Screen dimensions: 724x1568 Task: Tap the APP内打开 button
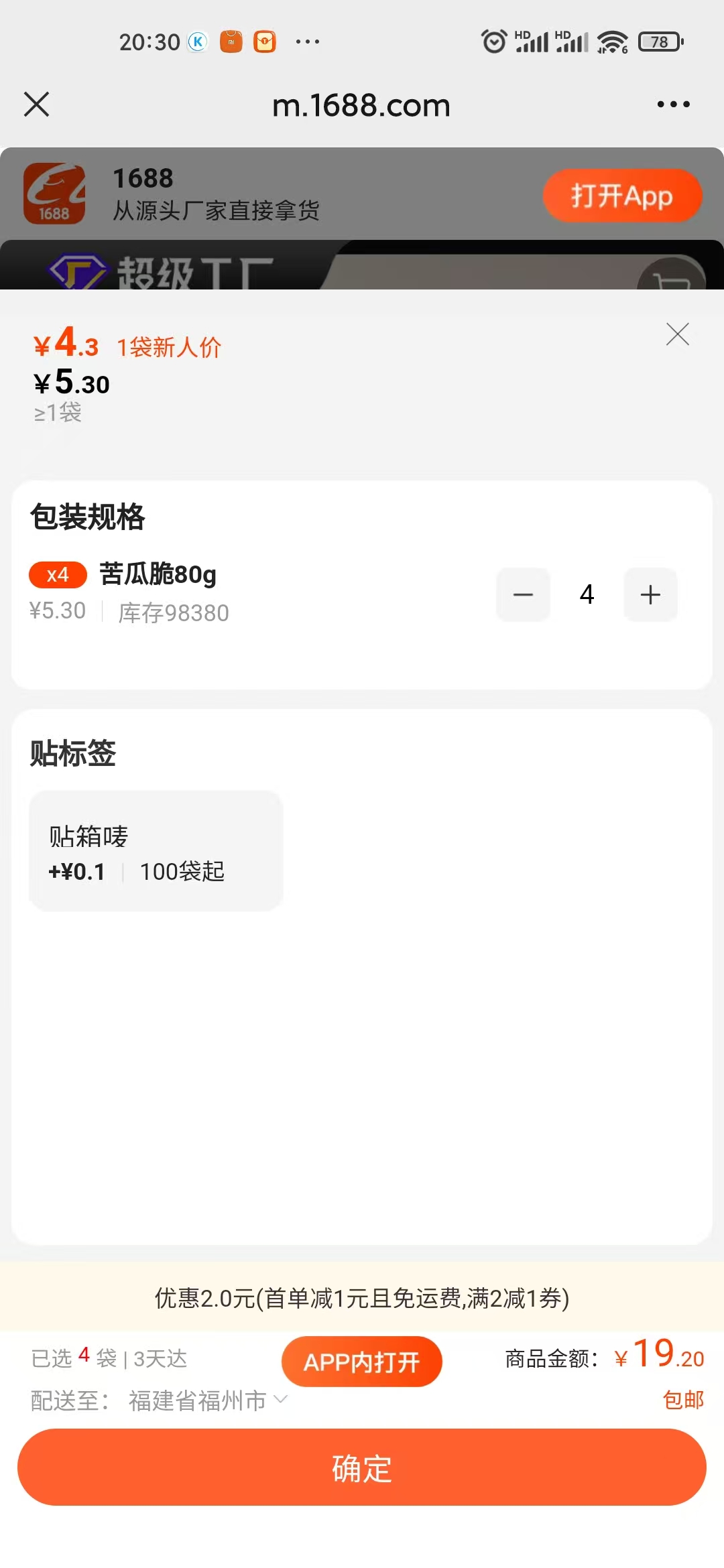361,1361
